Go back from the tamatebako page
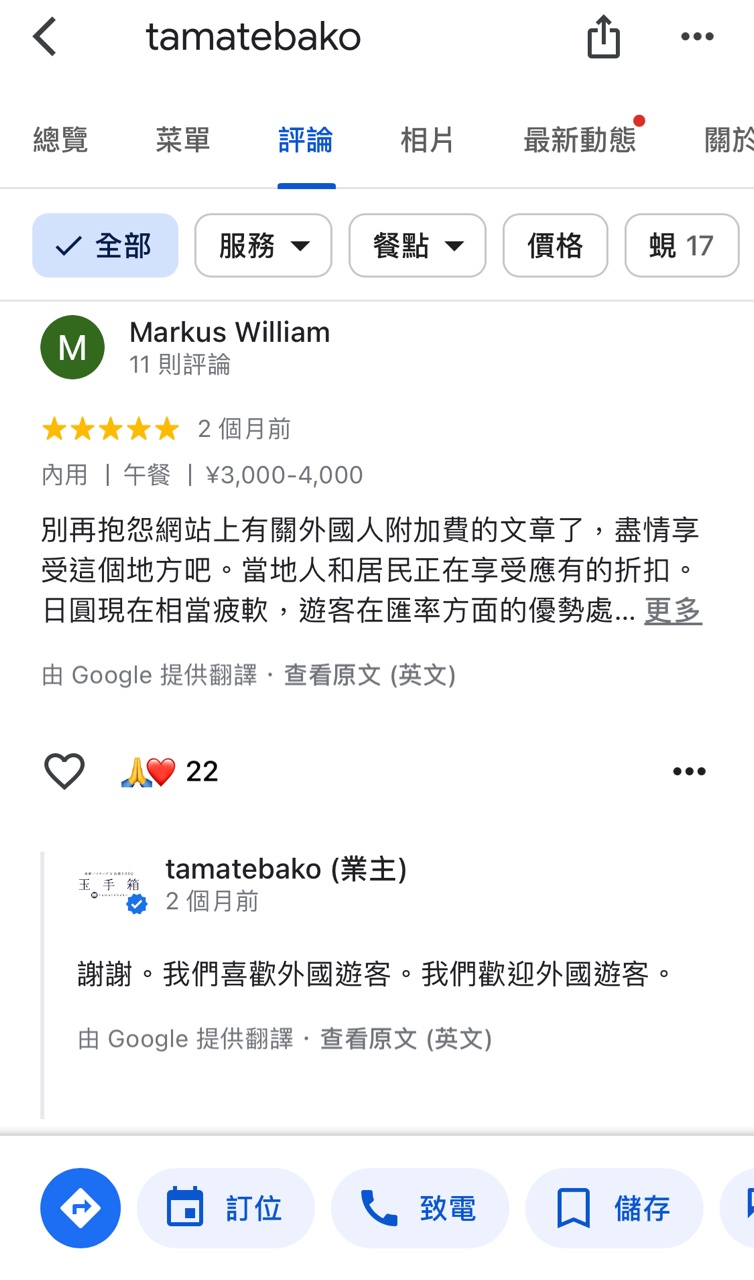 coord(45,38)
